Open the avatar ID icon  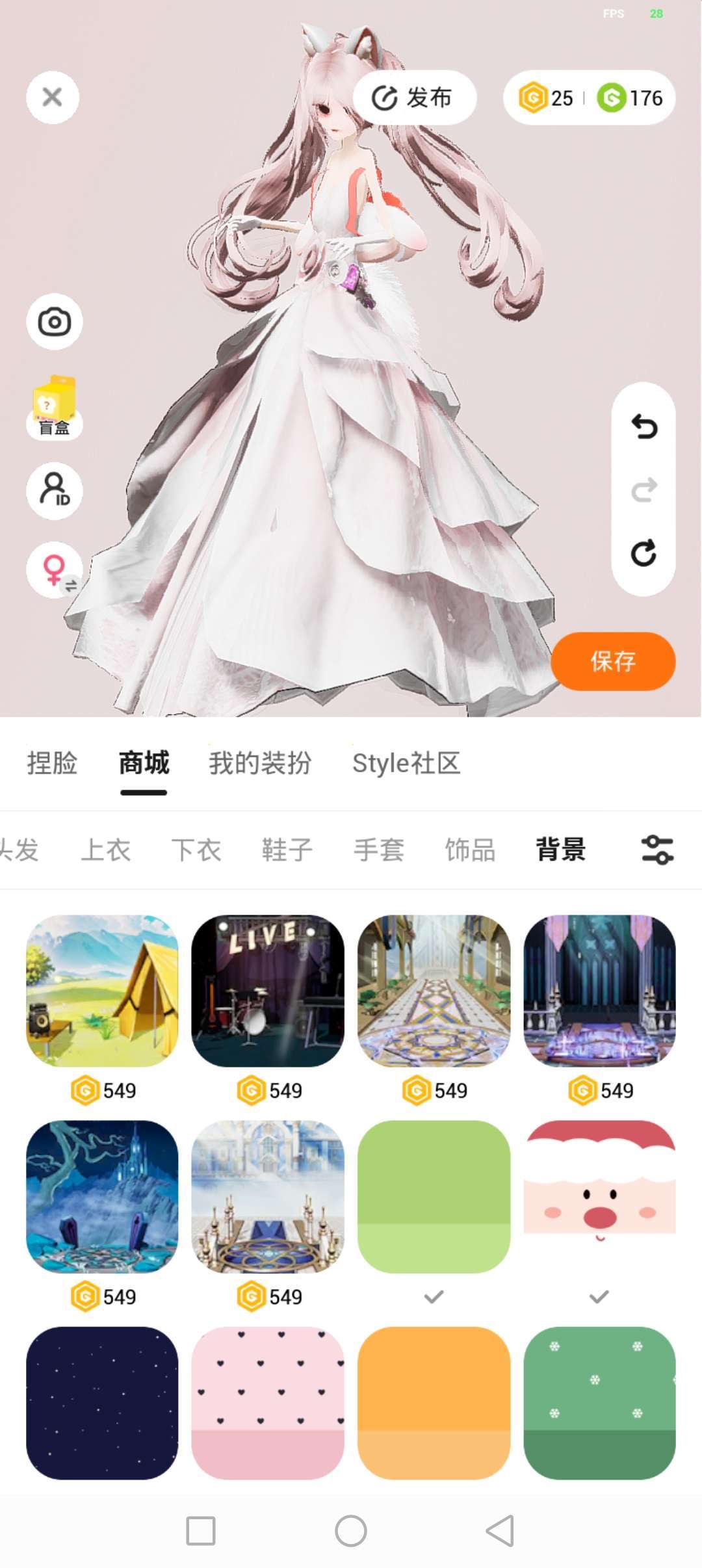click(x=55, y=490)
